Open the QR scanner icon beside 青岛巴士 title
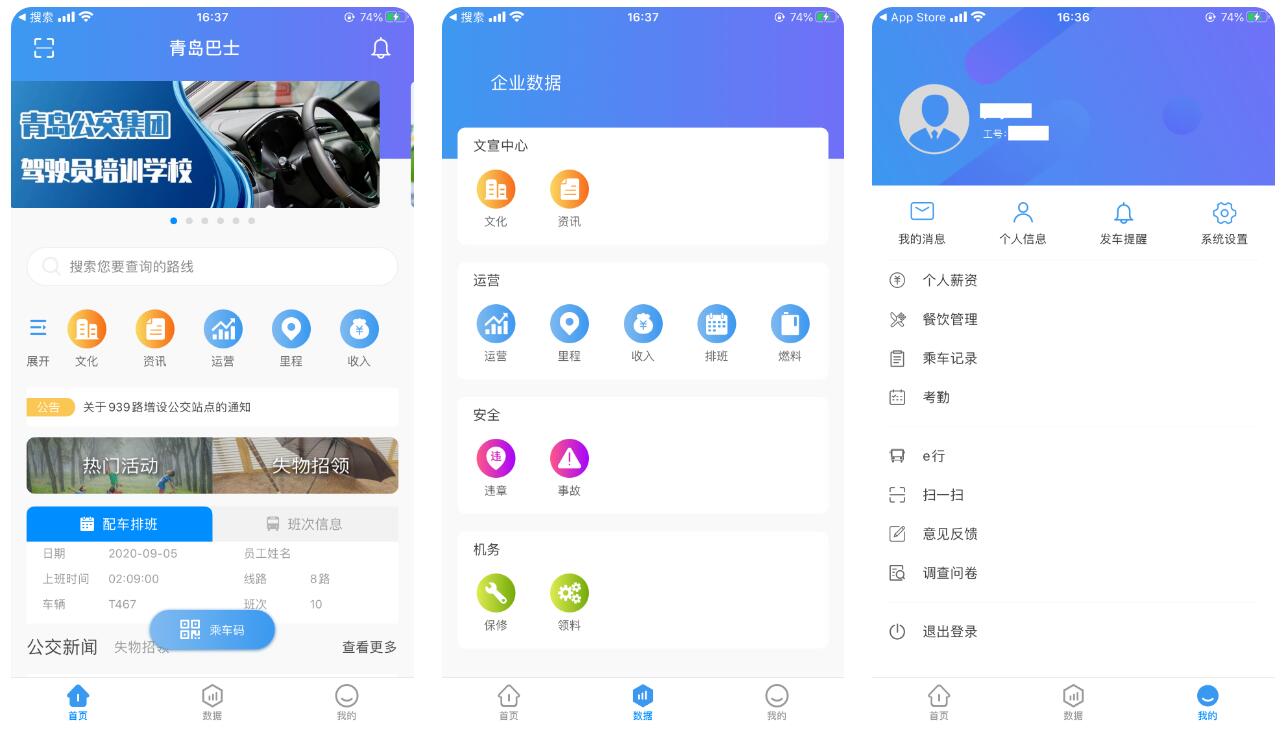Screen dimensions: 1288x743 click(44, 47)
